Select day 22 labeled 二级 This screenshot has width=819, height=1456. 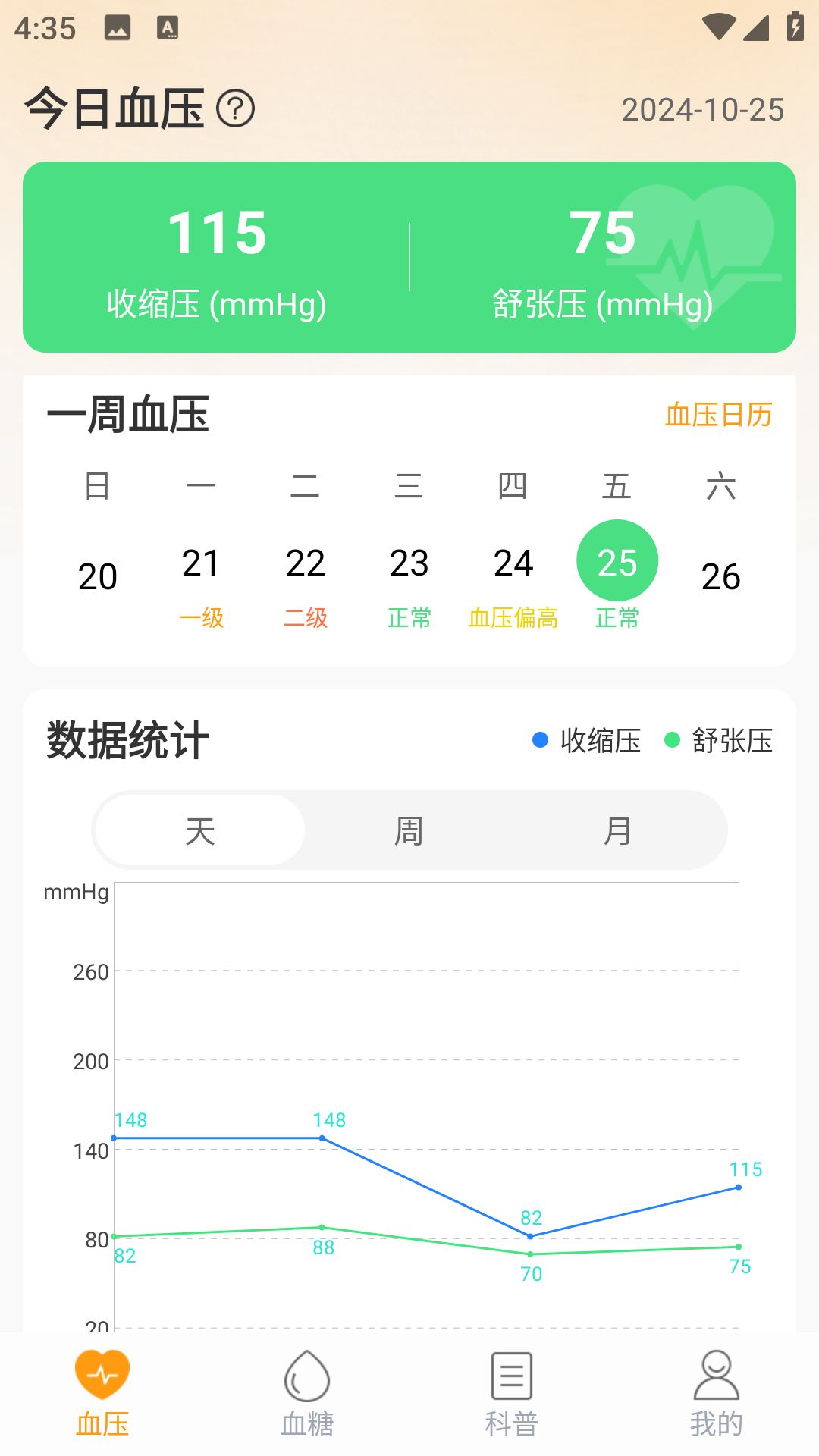(x=306, y=561)
